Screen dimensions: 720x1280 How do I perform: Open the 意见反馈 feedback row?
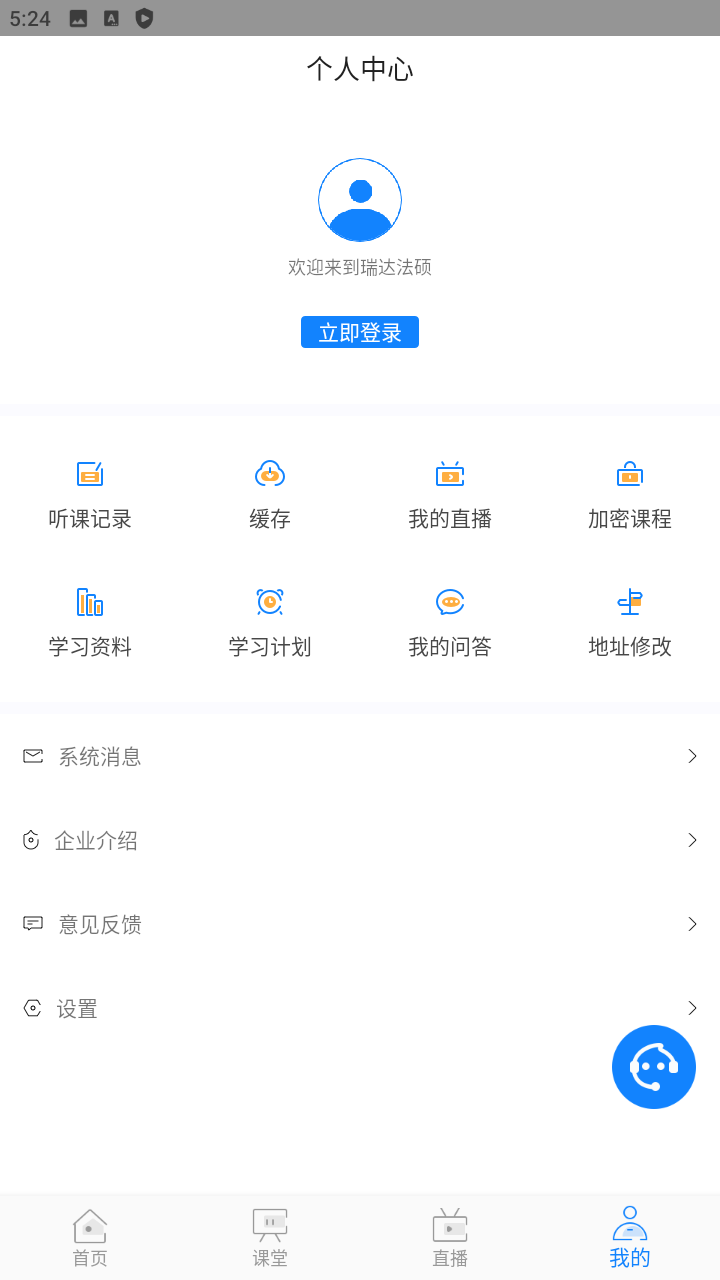click(360, 924)
